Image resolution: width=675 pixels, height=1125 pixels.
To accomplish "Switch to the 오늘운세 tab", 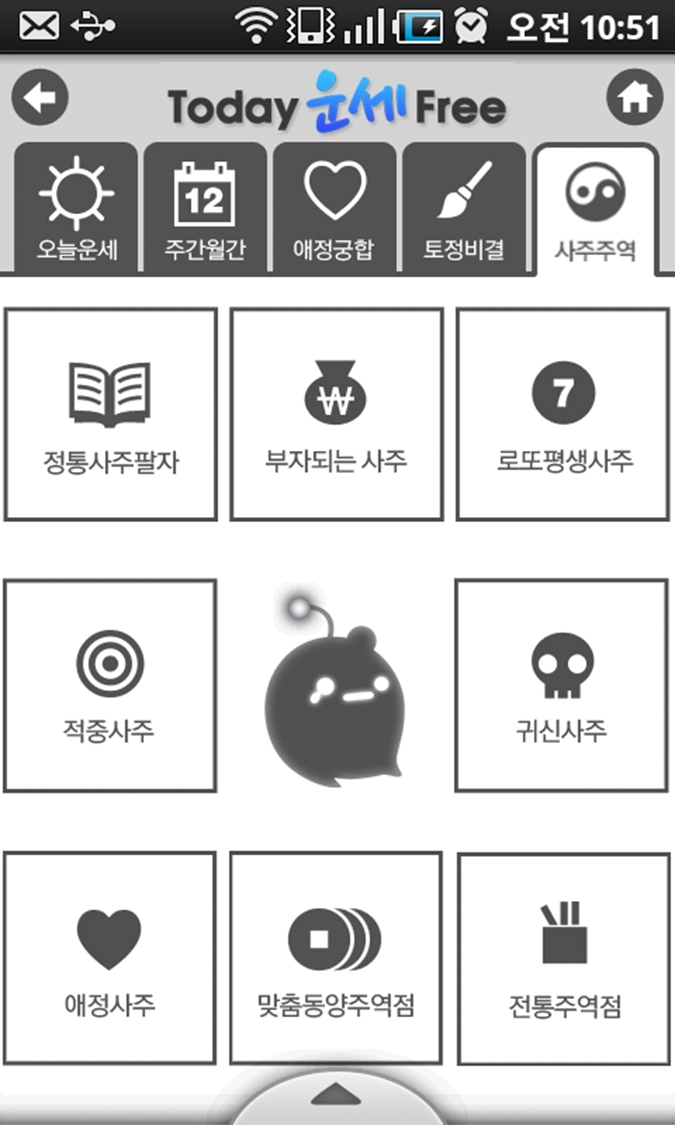I will point(77,208).
